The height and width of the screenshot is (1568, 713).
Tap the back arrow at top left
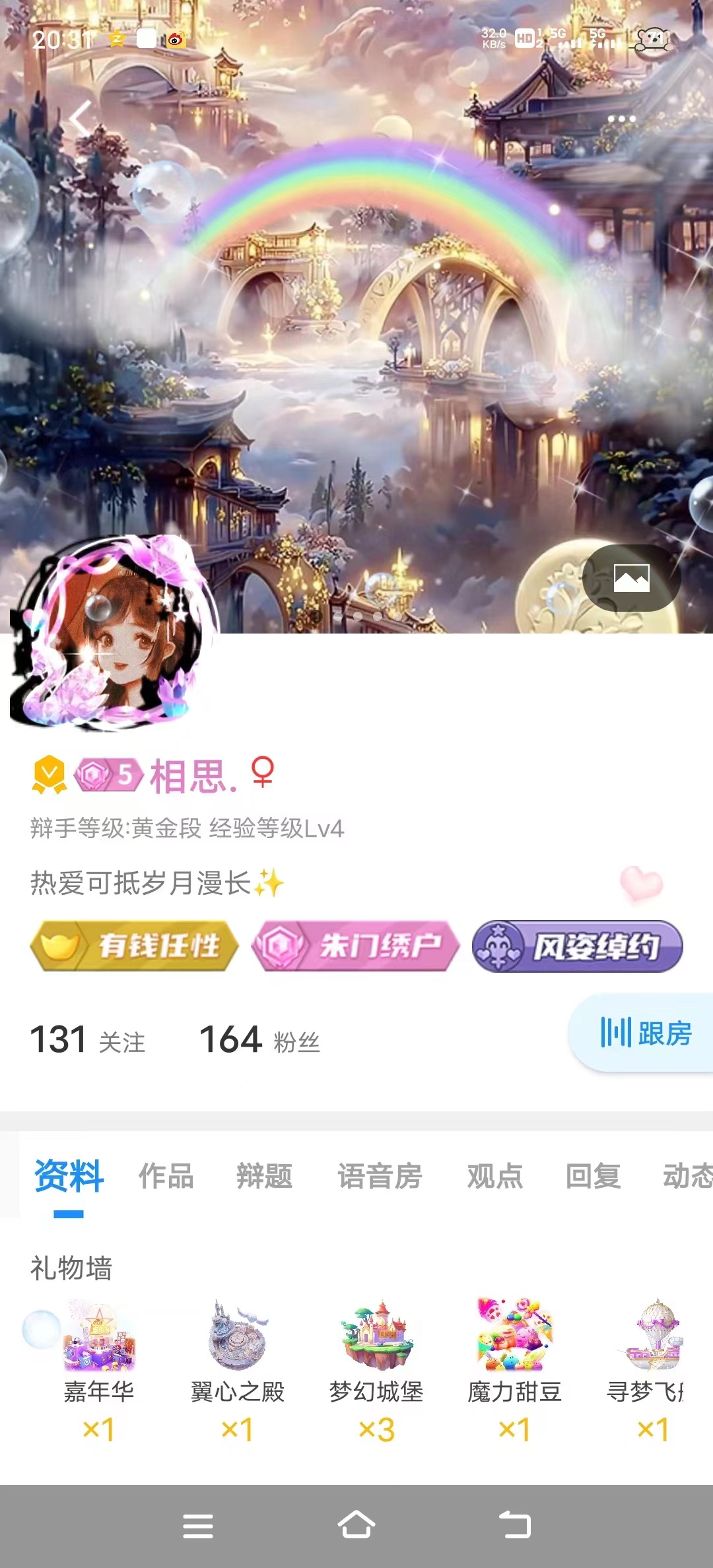pos(78,116)
